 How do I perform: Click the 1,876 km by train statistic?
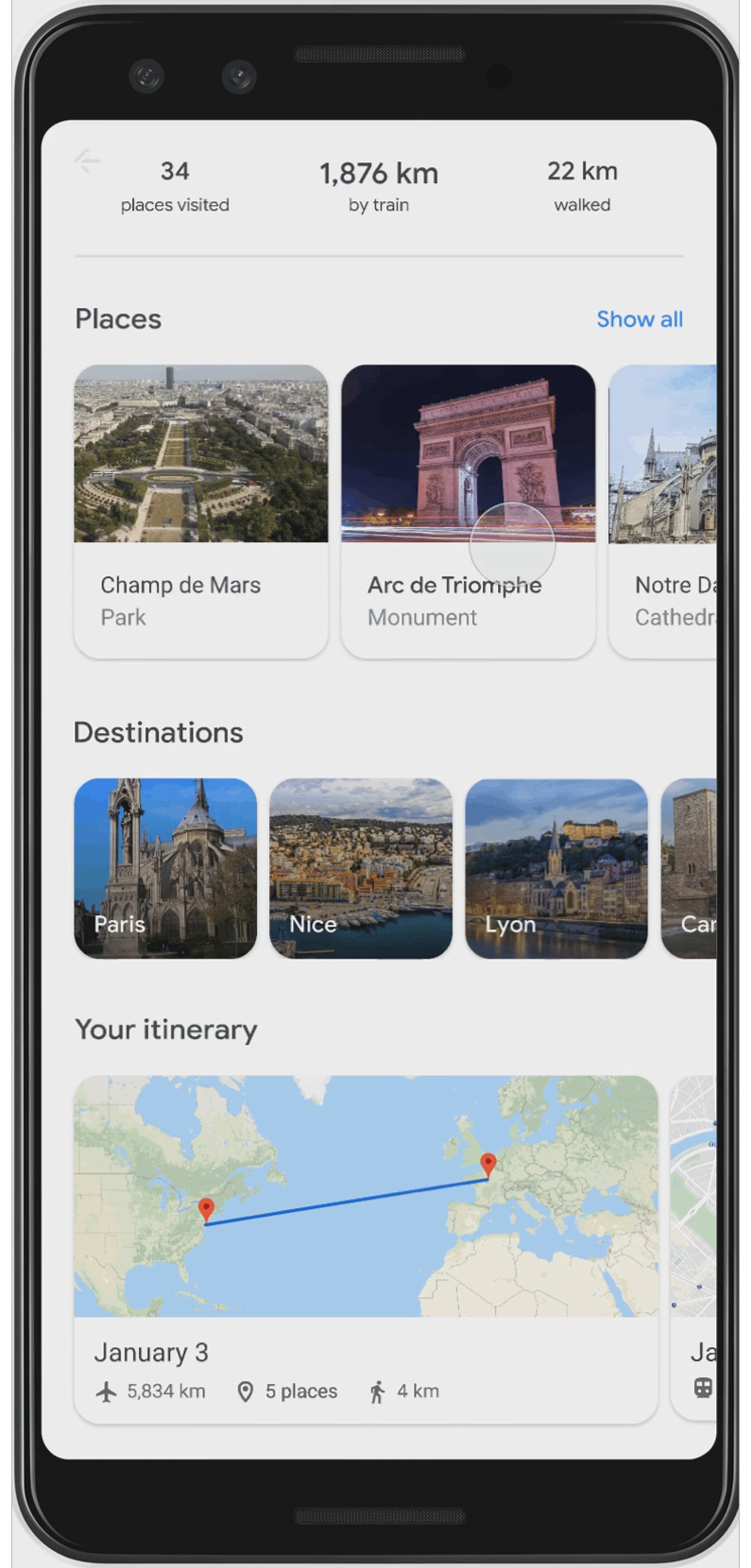(x=378, y=184)
